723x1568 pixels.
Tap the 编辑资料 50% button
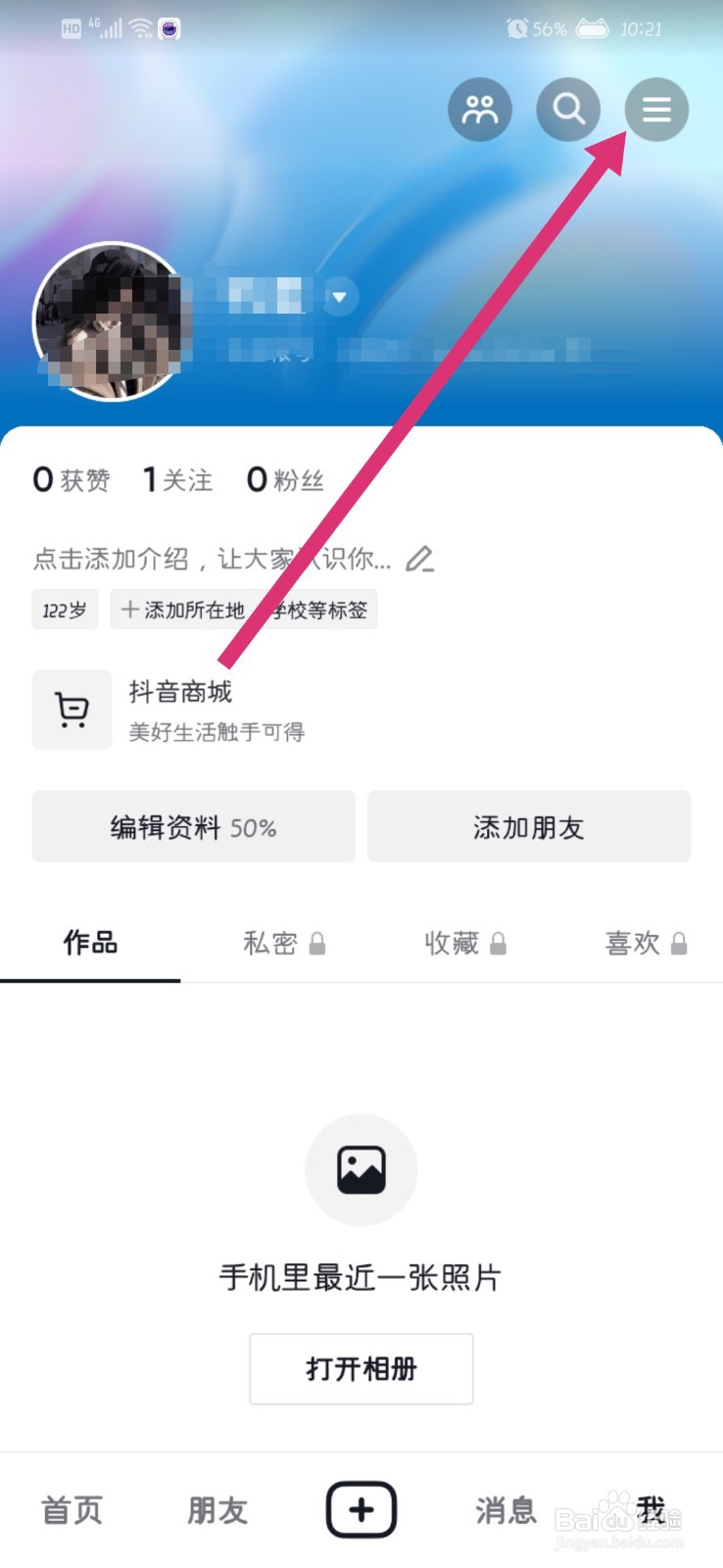[x=192, y=826]
